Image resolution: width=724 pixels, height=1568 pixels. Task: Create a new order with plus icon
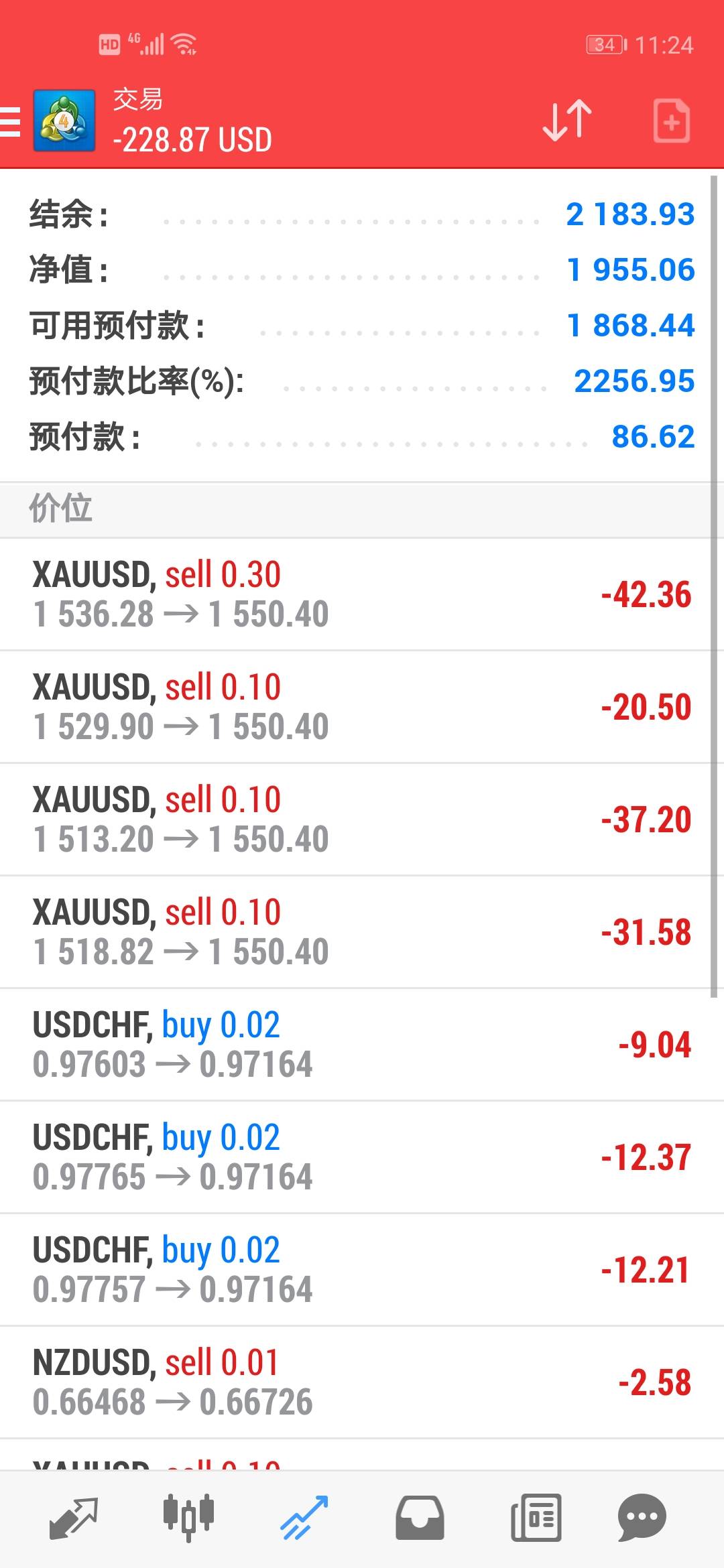pos(671,121)
